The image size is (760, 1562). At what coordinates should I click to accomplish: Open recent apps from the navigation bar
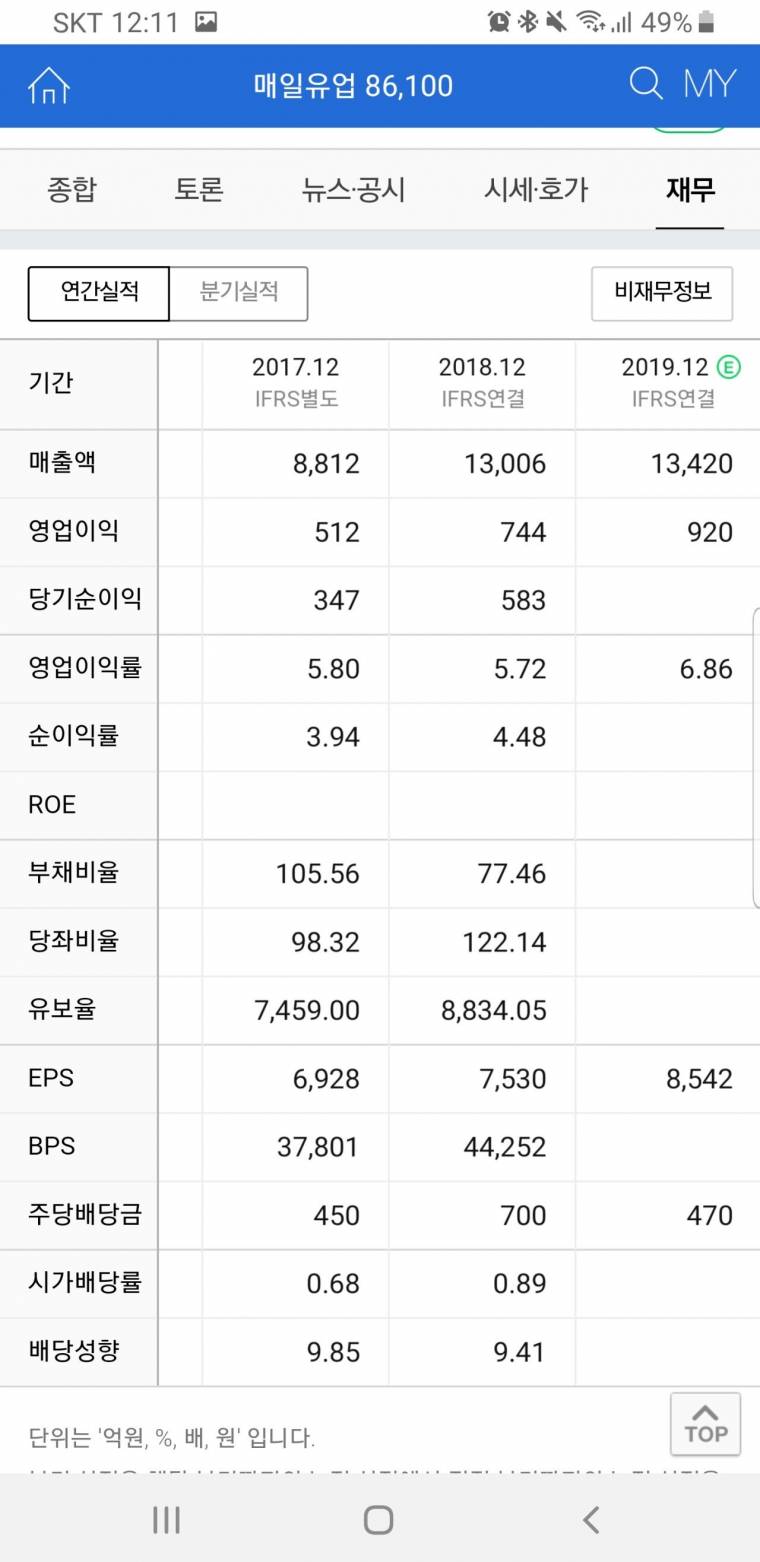(x=166, y=1520)
